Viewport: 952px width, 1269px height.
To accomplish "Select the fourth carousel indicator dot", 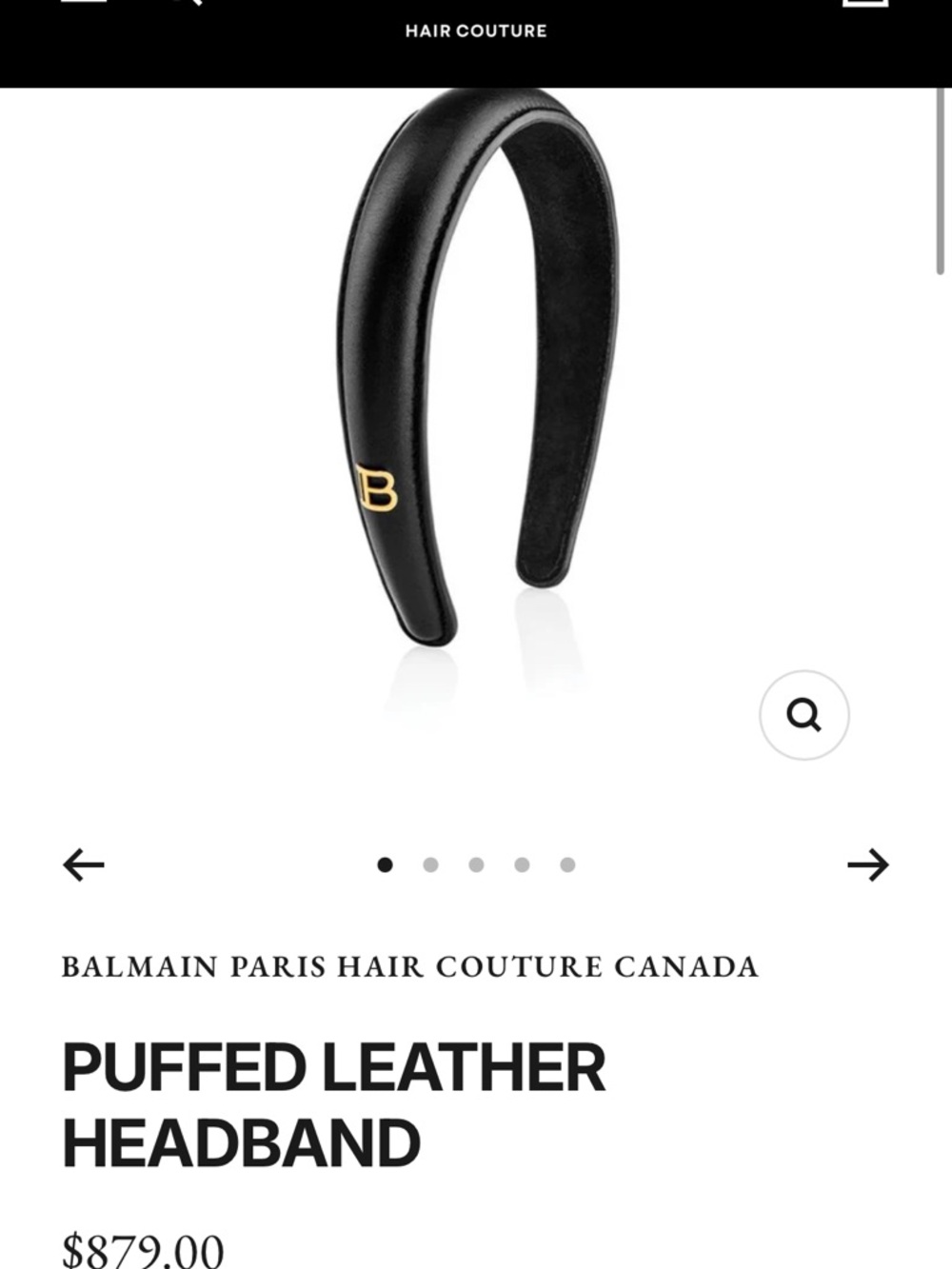I will click(x=521, y=864).
